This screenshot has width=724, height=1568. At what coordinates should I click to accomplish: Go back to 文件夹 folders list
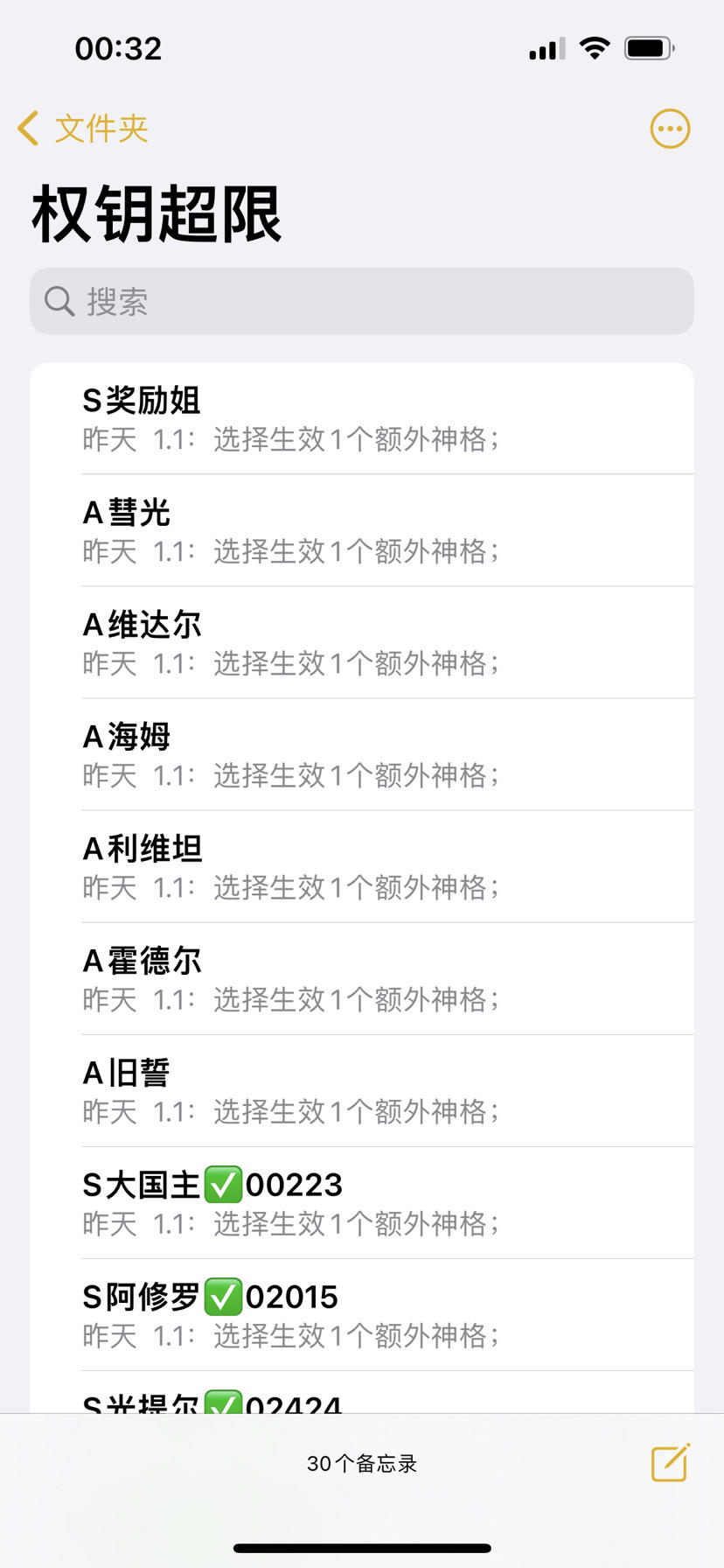coord(83,129)
